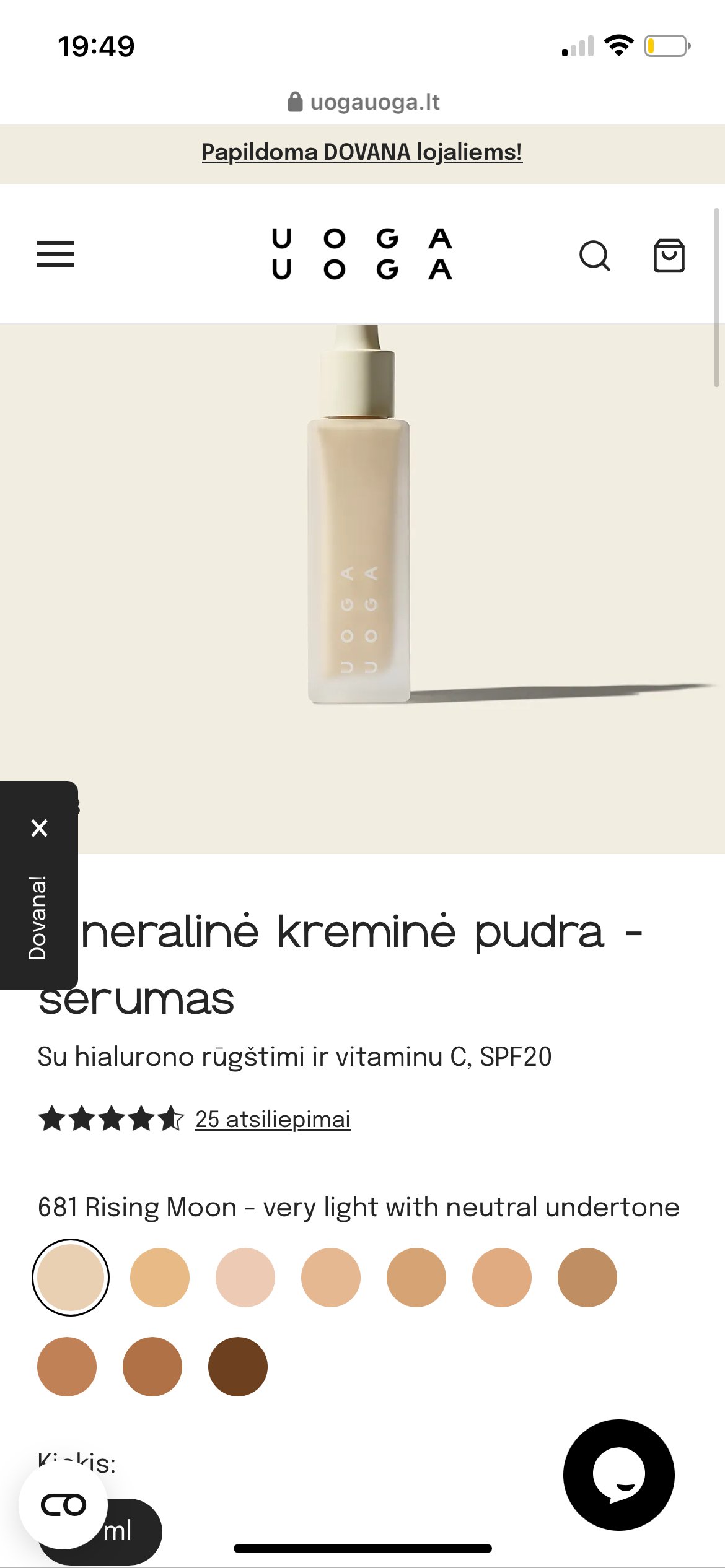Select the pale pink shade swatch
725x1568 pixels.
tap(245, 1277)
